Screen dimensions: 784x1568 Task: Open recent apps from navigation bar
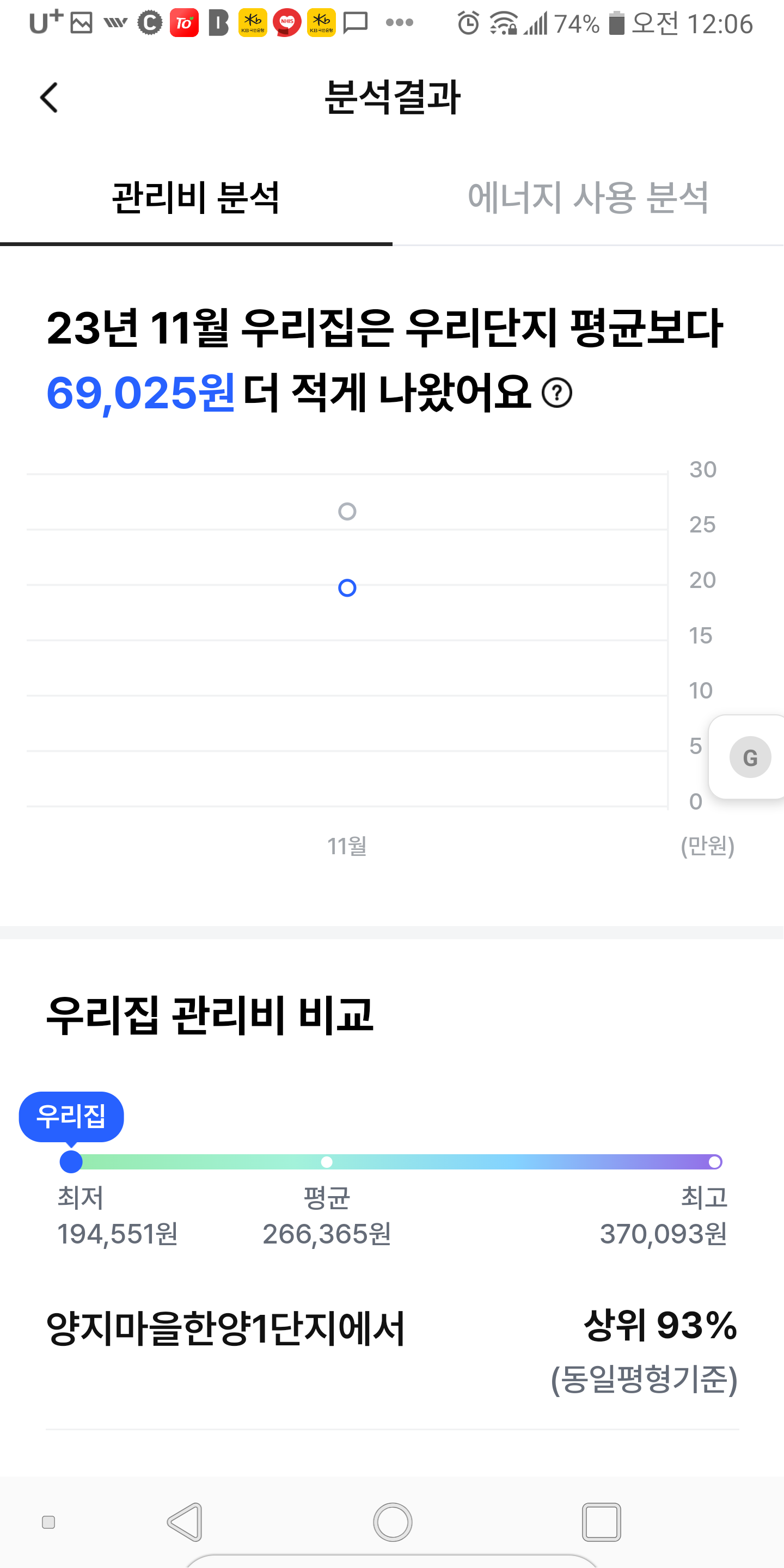pos(602,1522)
